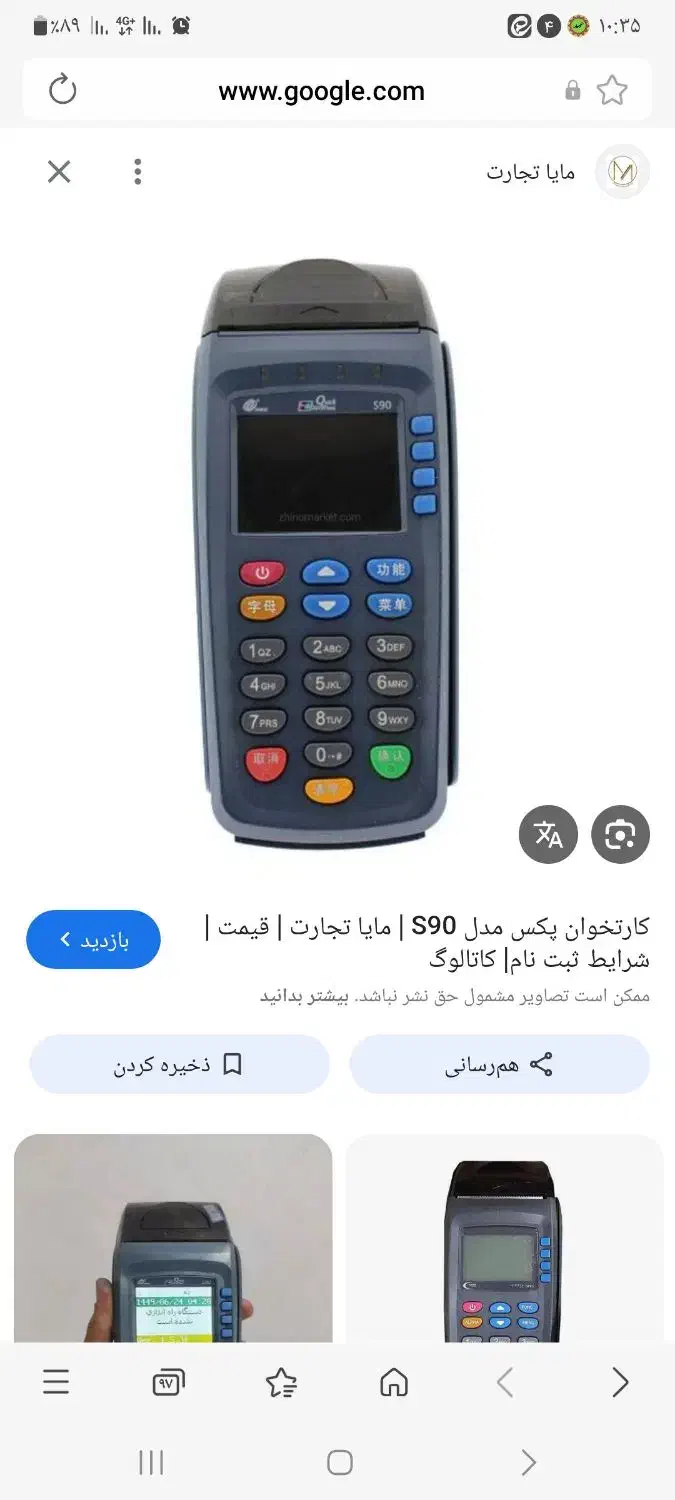Share the image with همرسانی
The width and height of the screenshot is (675, 1500).
499,1064
